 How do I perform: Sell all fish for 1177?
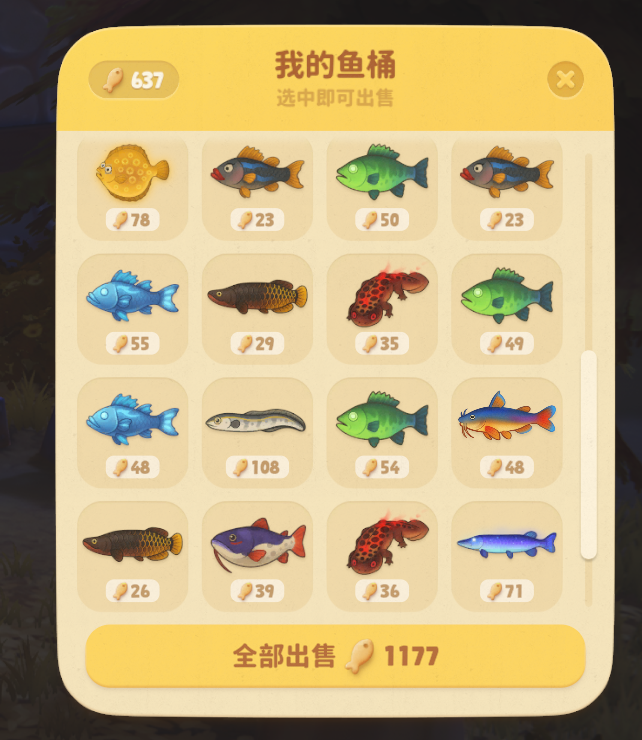tap(335, 656)
